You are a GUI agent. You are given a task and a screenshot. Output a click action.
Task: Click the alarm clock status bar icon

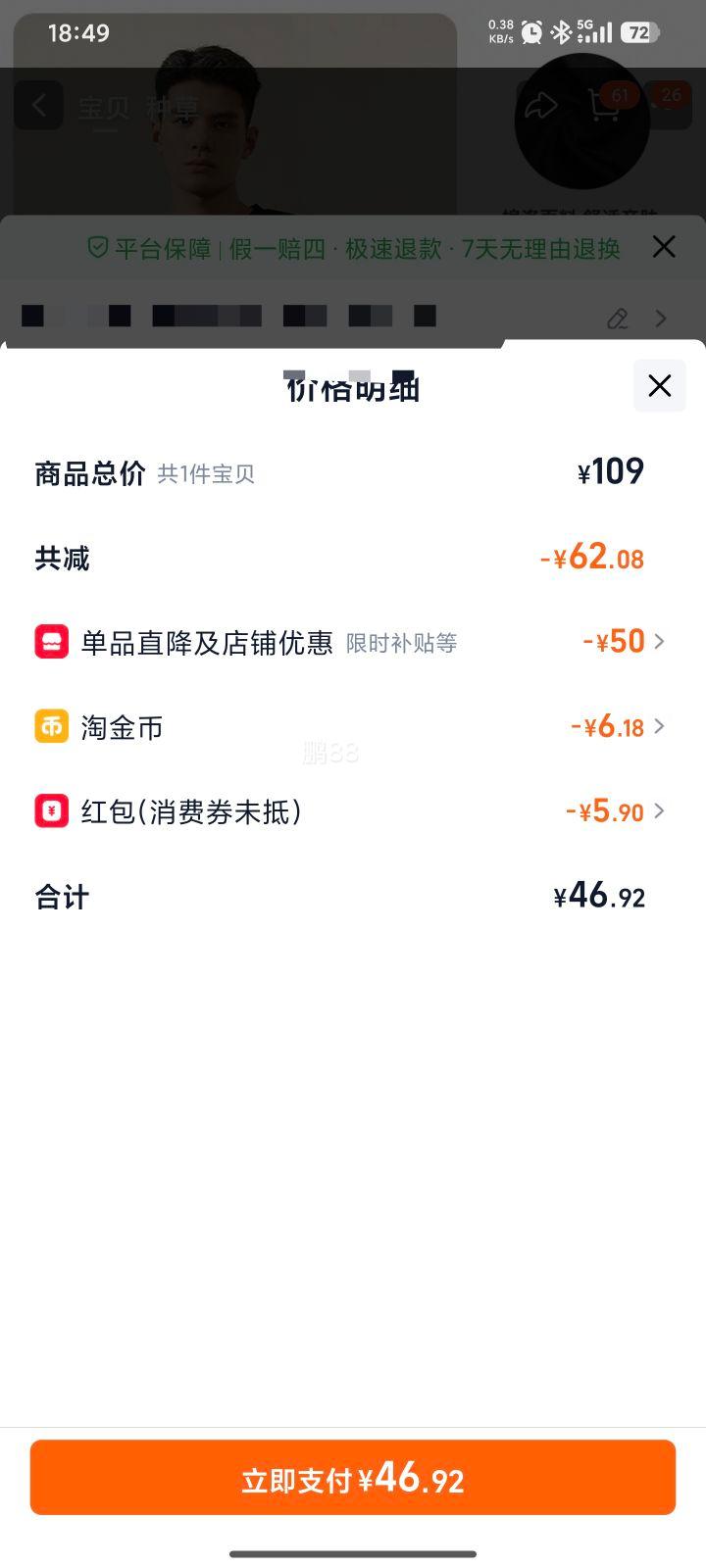[530, 32]
